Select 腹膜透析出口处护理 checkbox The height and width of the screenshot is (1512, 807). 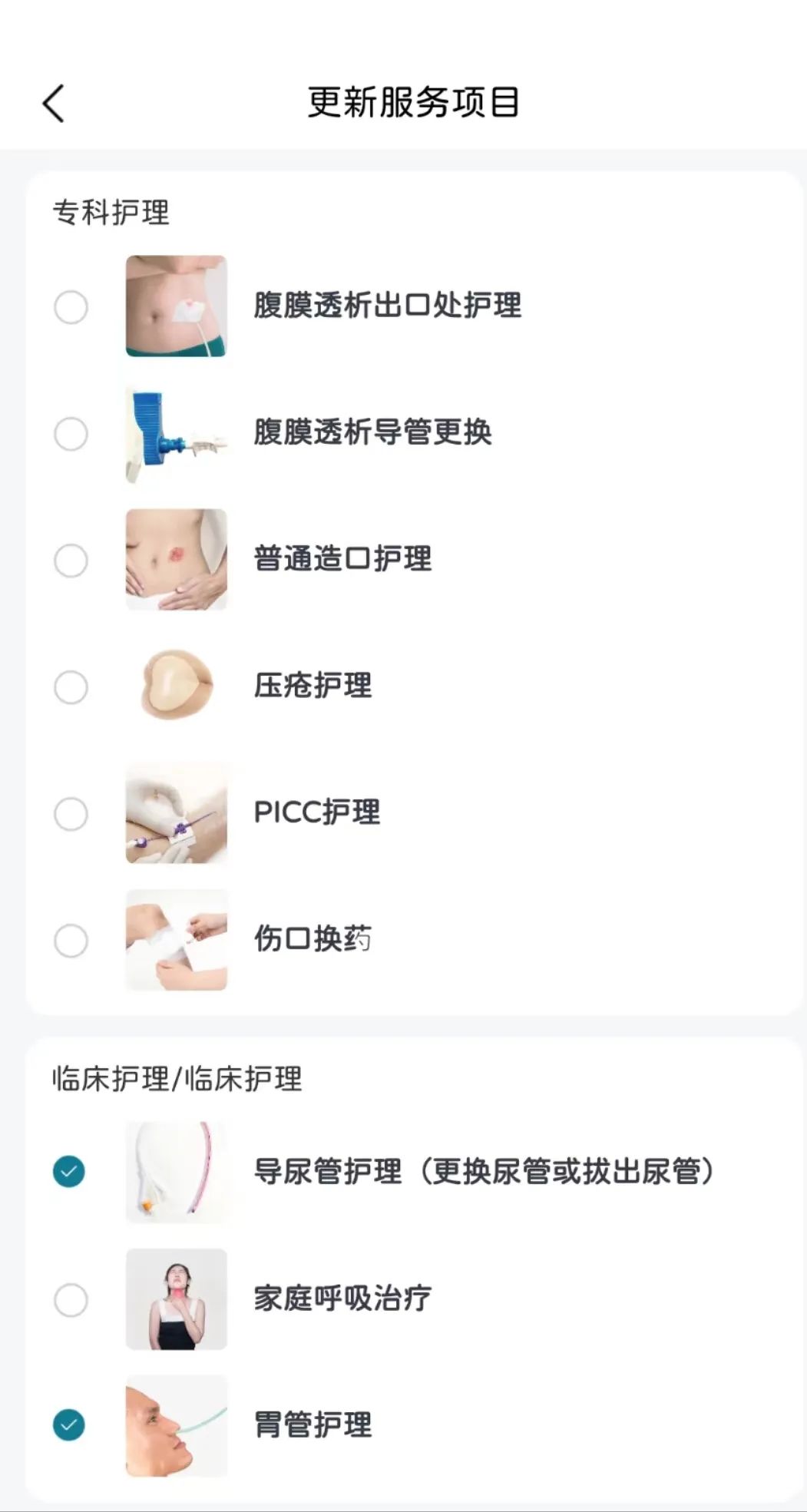[71, 307]
